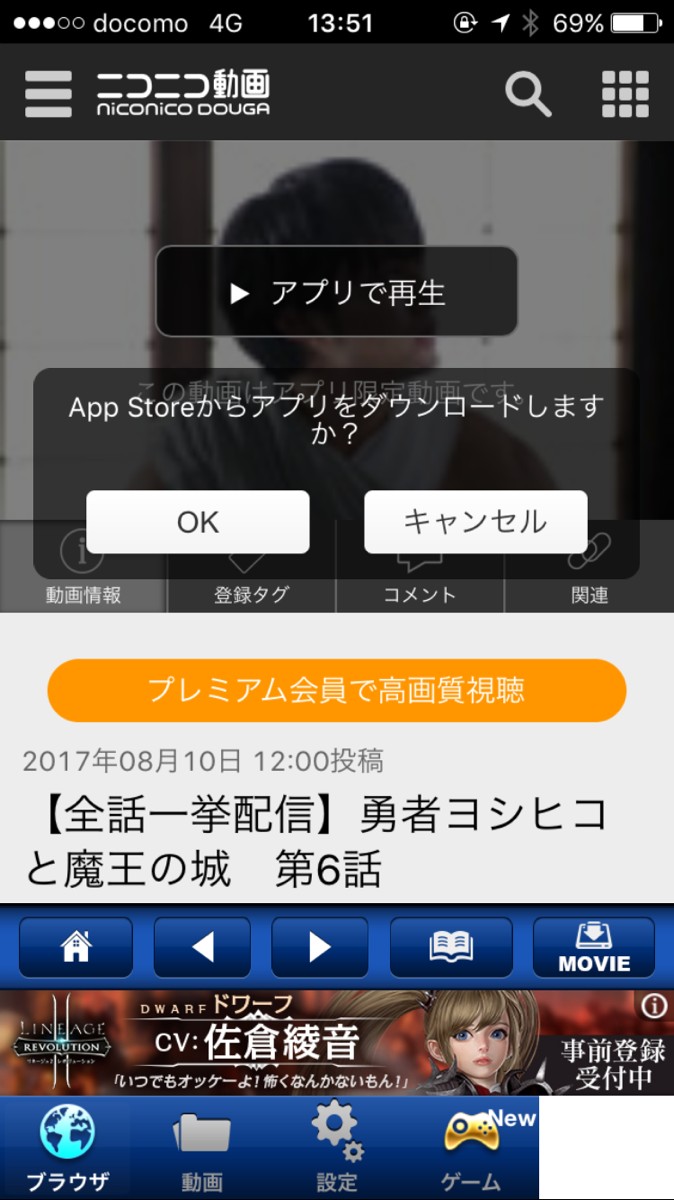The width and height of the screenshot is (674, 1200).
Task: Open the Niconico search
Action: pos(527,94)
